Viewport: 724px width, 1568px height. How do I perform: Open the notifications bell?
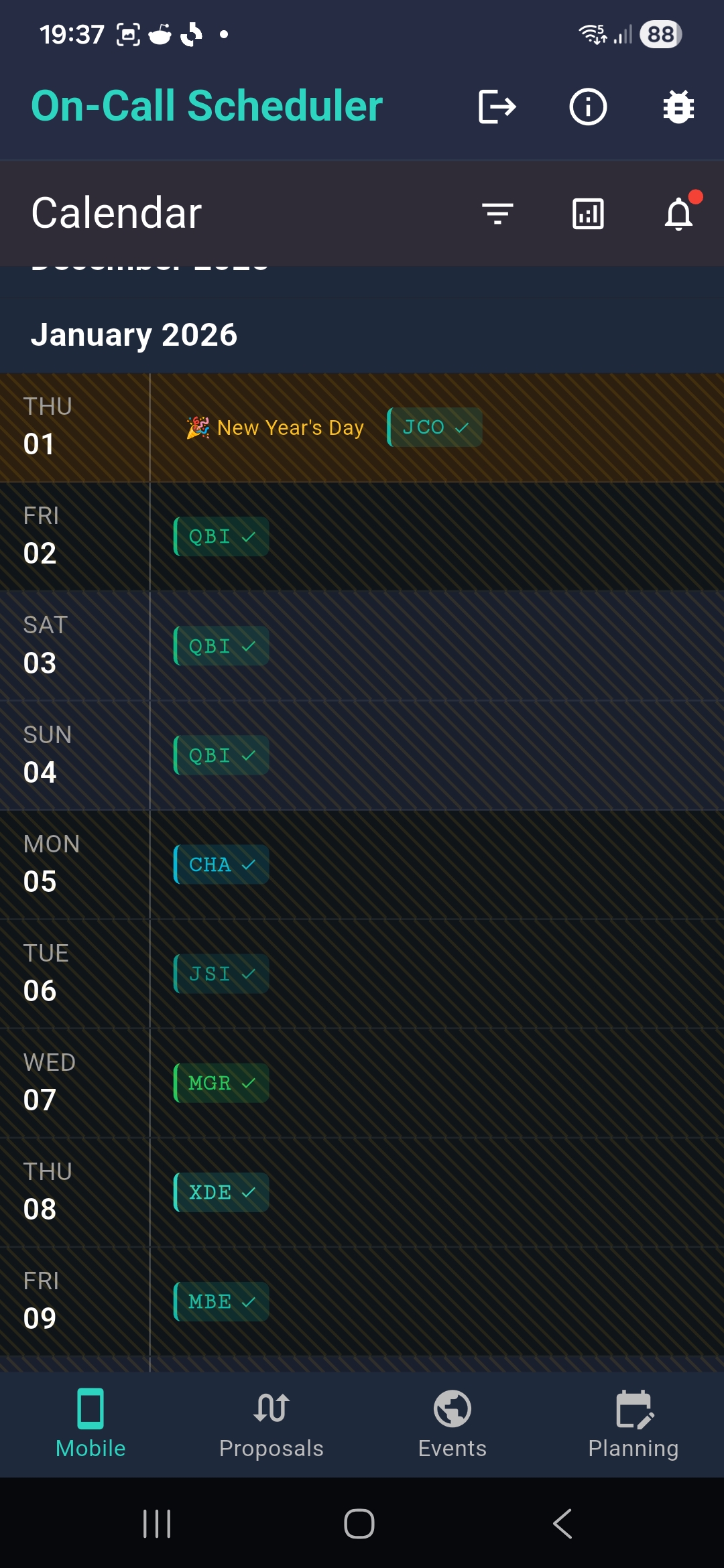pyautogui.click(x=680, y=212)
